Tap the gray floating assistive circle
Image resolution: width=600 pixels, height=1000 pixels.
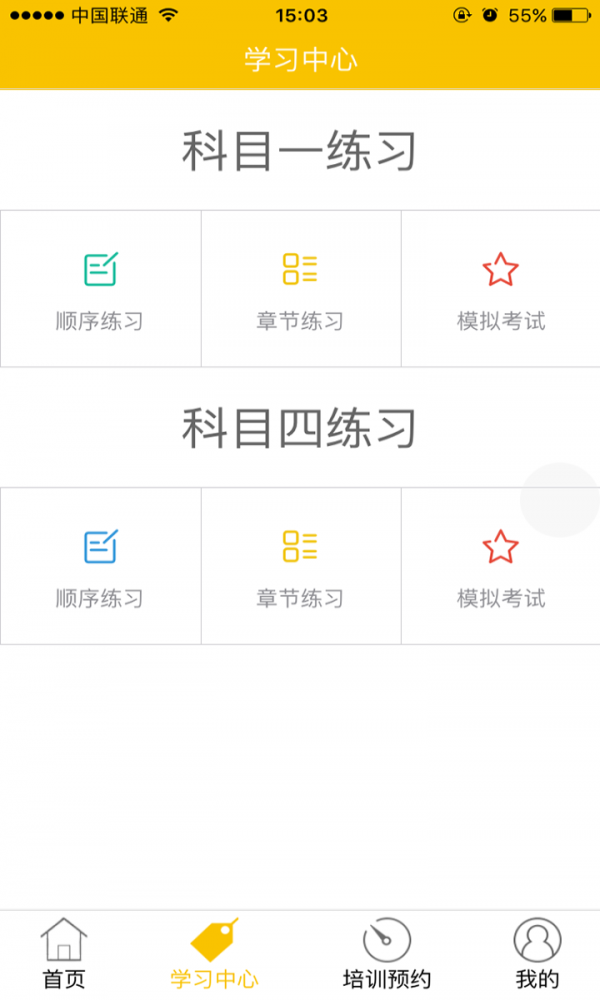tap(559, 500)
